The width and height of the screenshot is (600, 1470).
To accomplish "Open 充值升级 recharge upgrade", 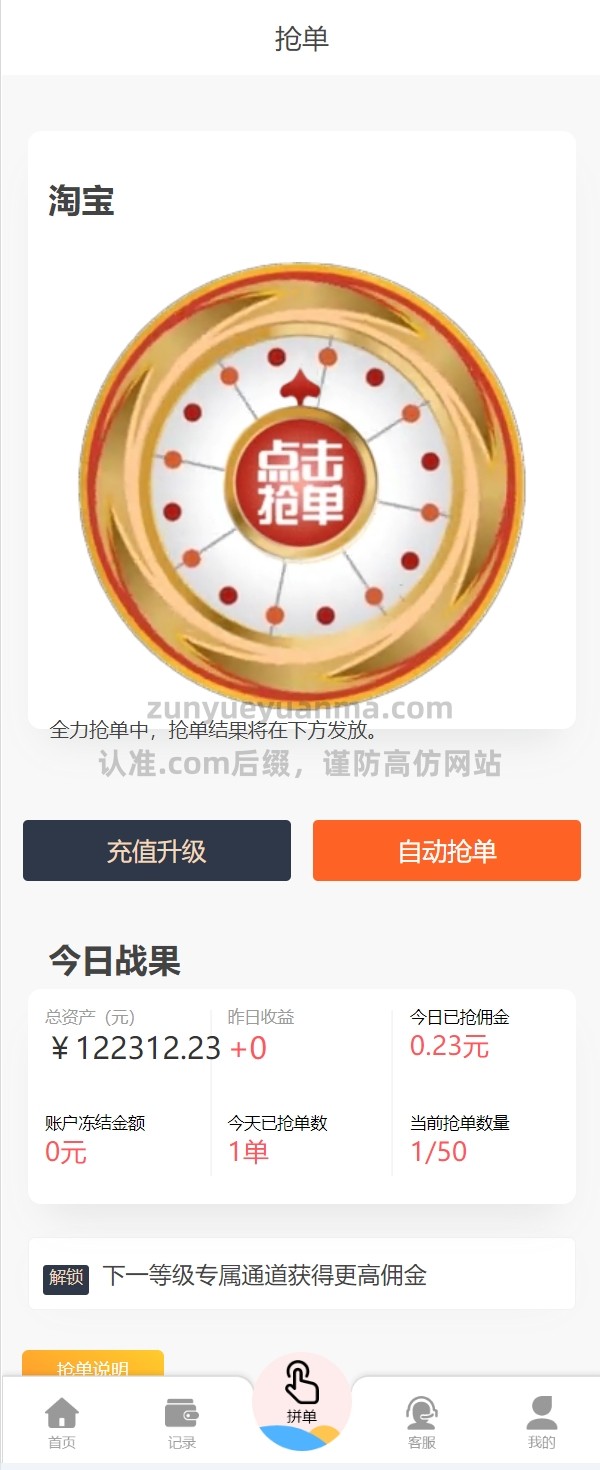I will coord(157,851).
